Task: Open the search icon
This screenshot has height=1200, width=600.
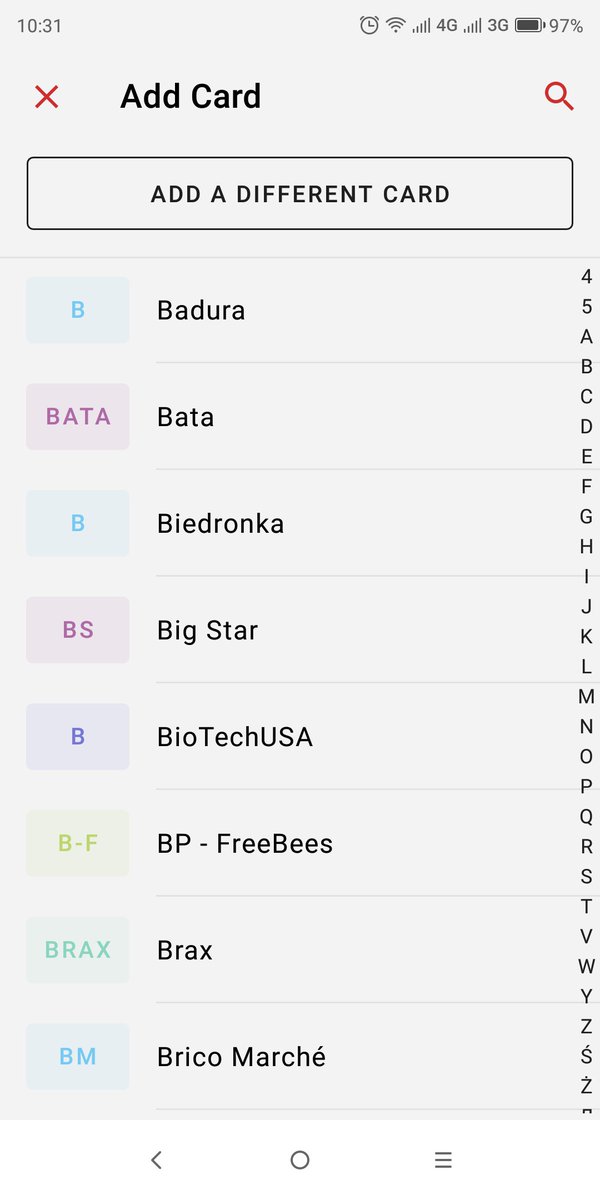Action: tap(559, 96)
